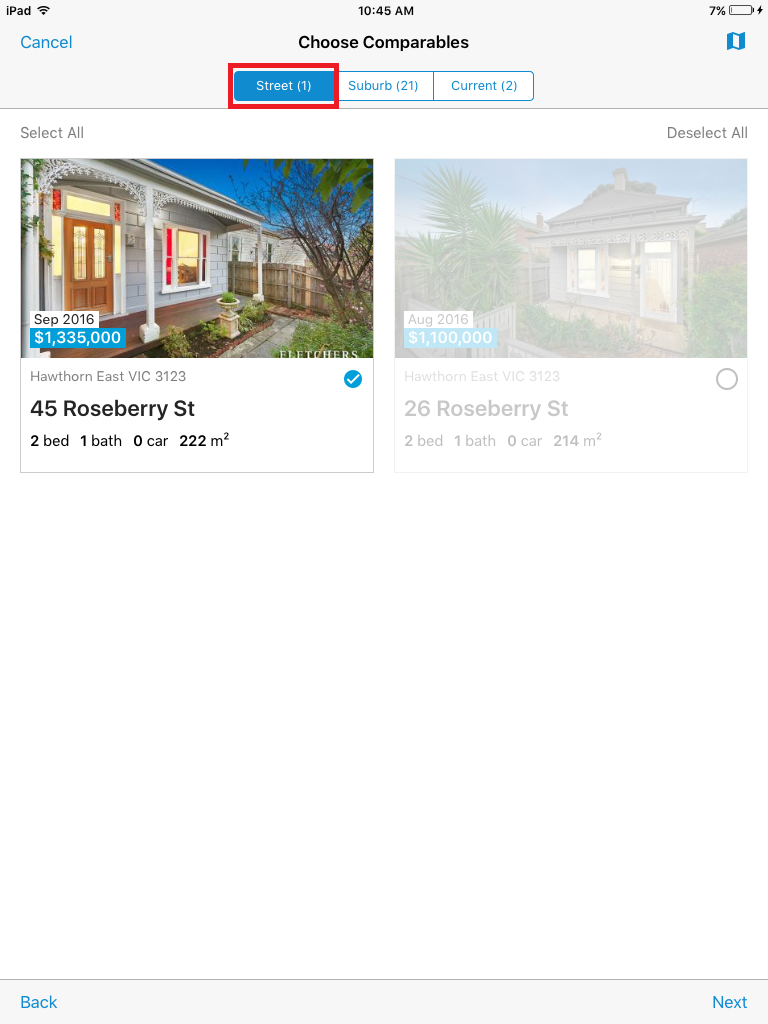Image resolution: width=768 pixels, height=1024 pixels.
Task: Switch to the Current (2) tab
Action: click(484, 86)
